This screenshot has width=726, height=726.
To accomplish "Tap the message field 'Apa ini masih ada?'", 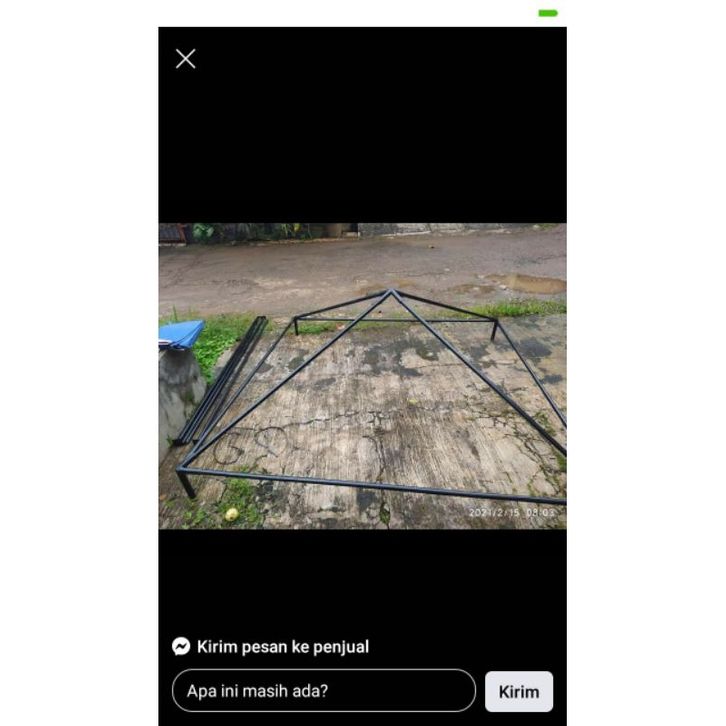I will (x=323, y=691).
